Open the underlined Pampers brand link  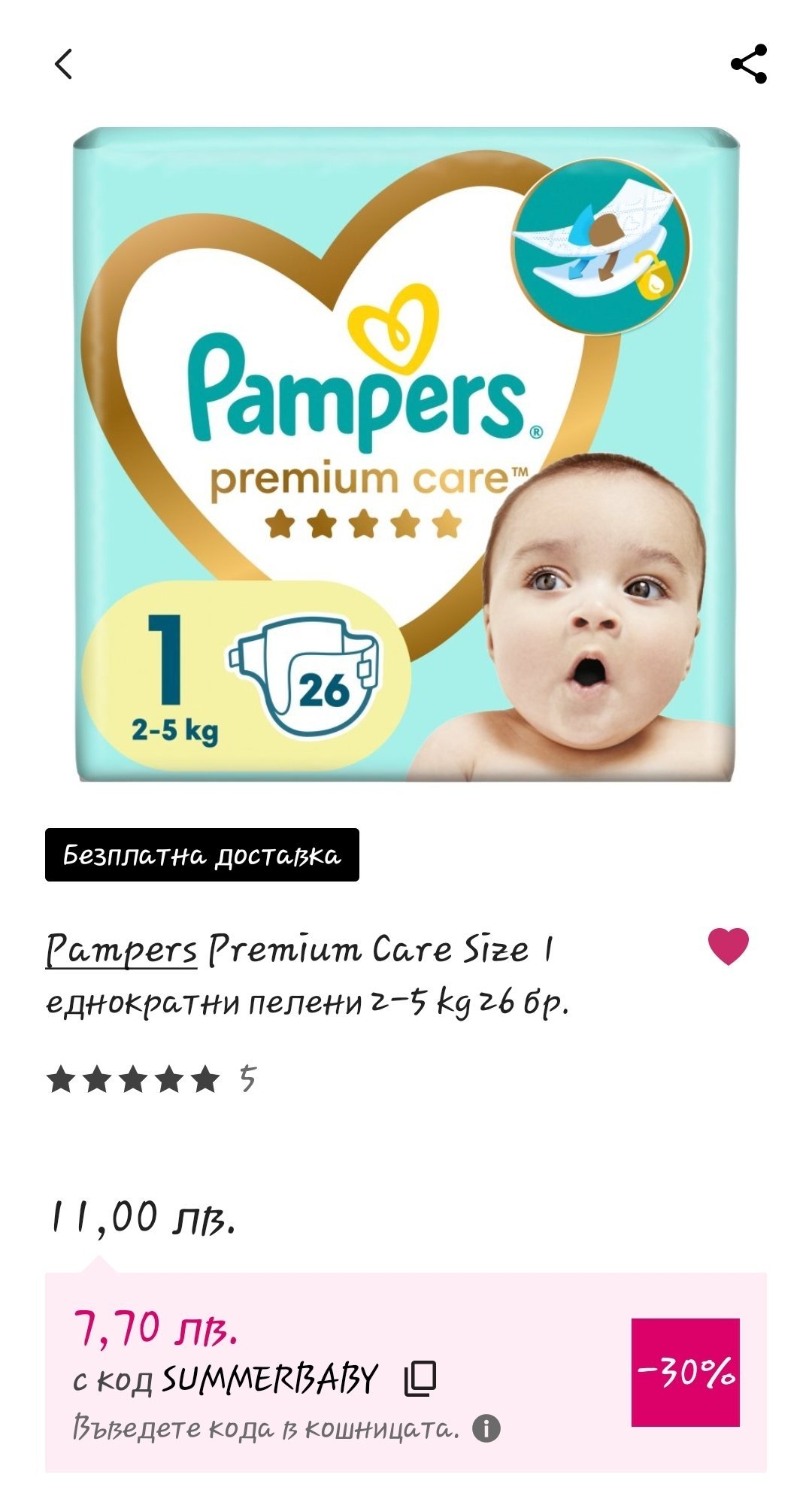click(x=121, y=950)
